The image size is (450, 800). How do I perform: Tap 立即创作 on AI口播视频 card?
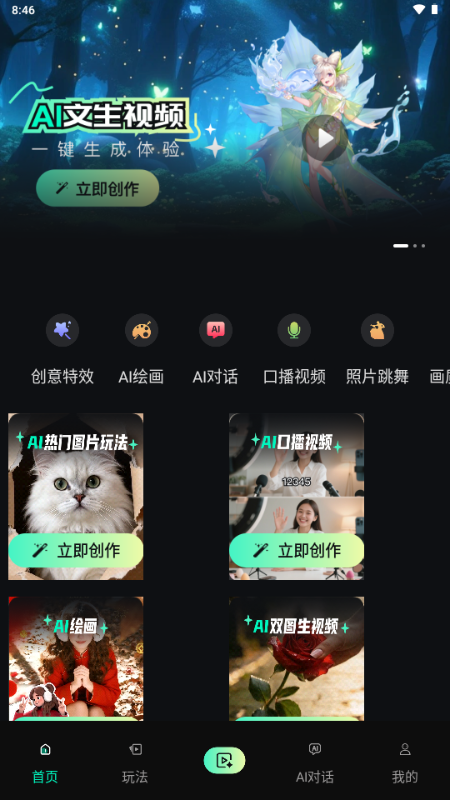pyautogui.click(x=296, y=550)
